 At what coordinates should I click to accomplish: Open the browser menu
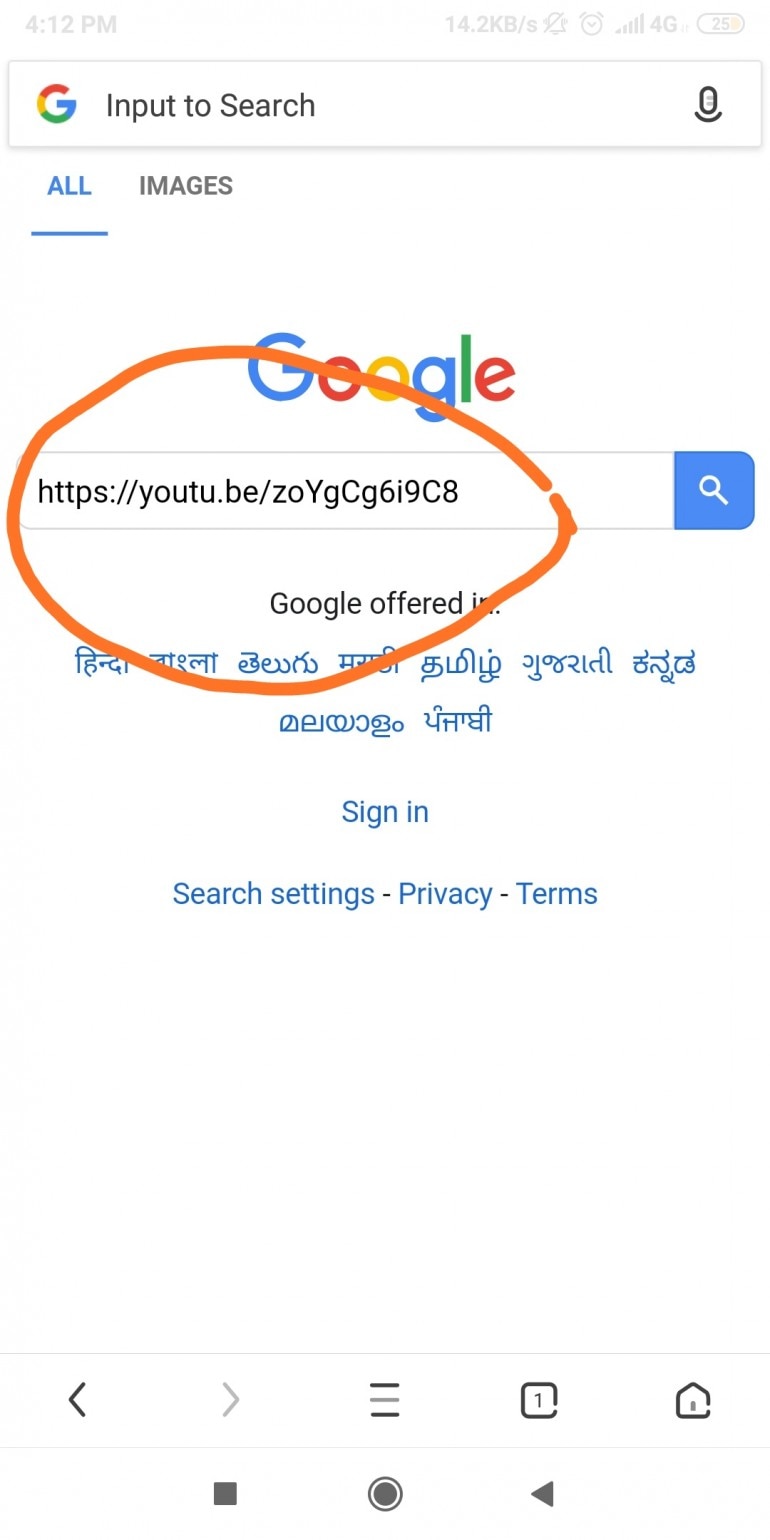pos(385,1399)
